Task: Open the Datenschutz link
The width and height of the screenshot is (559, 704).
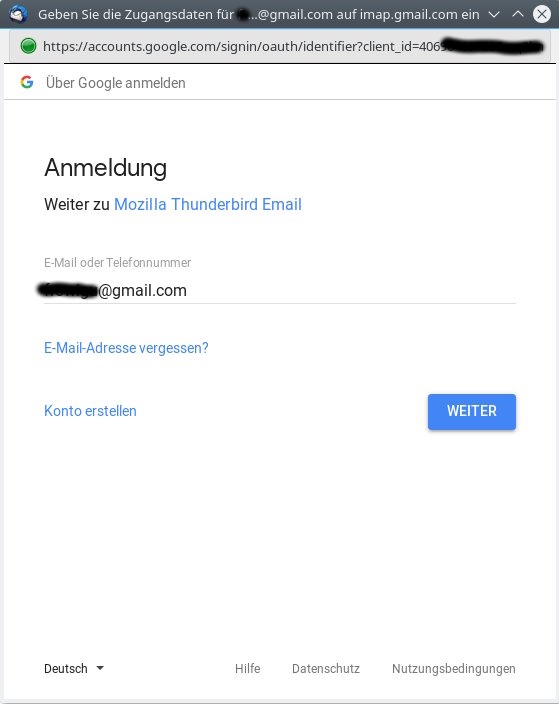Action: 326,669
